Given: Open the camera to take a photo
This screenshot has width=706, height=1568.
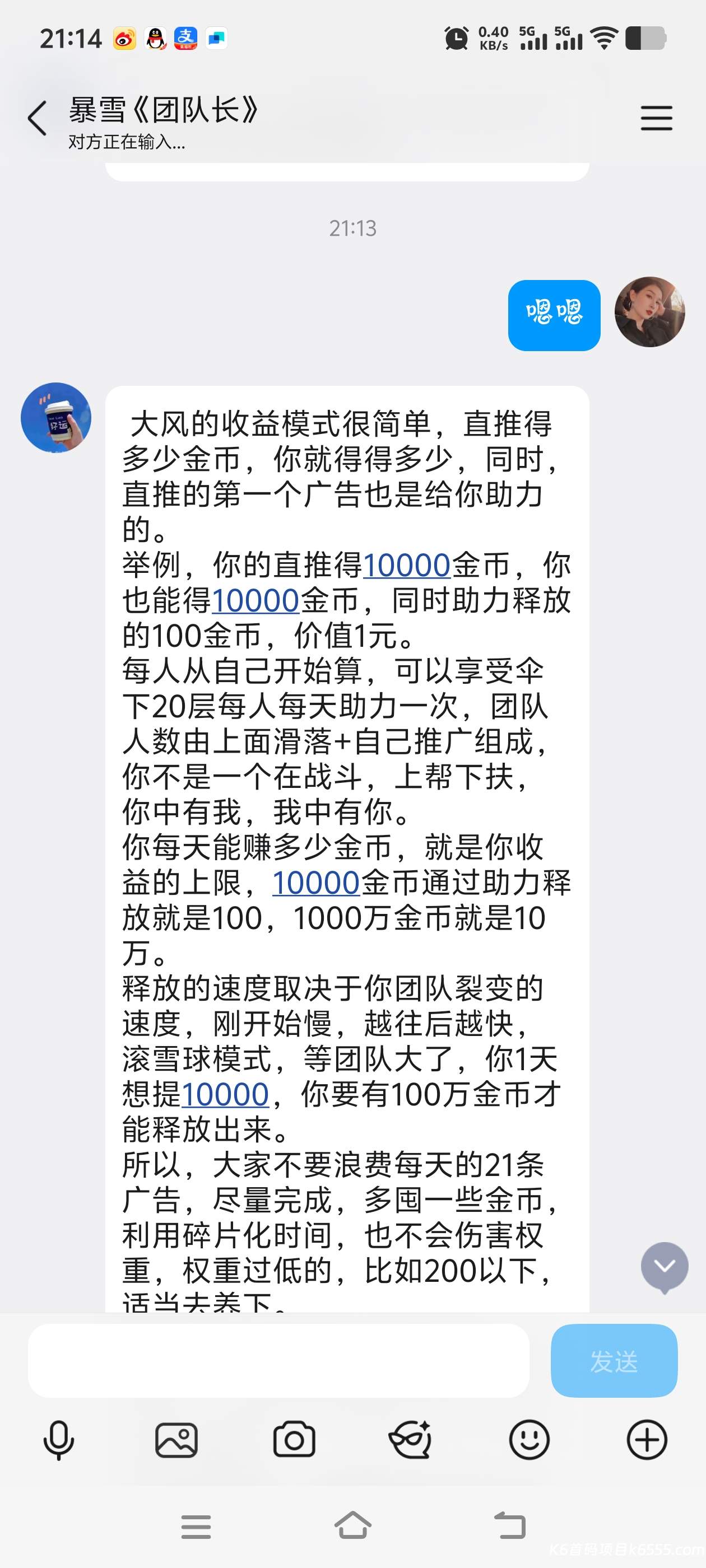Looking at the screenshot, I should point(294,1440).
